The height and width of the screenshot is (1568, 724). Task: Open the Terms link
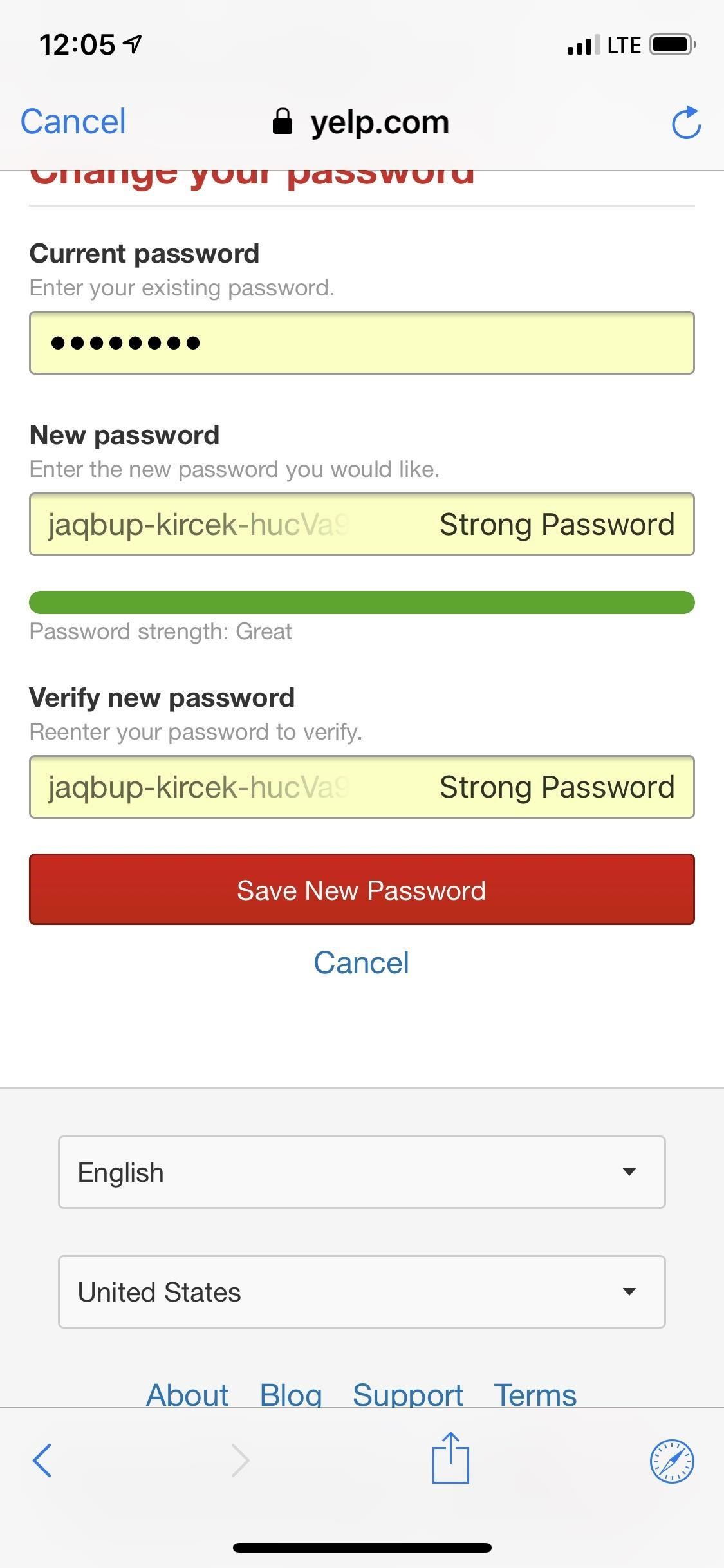pyautogui.click(x=535, y=1394)
